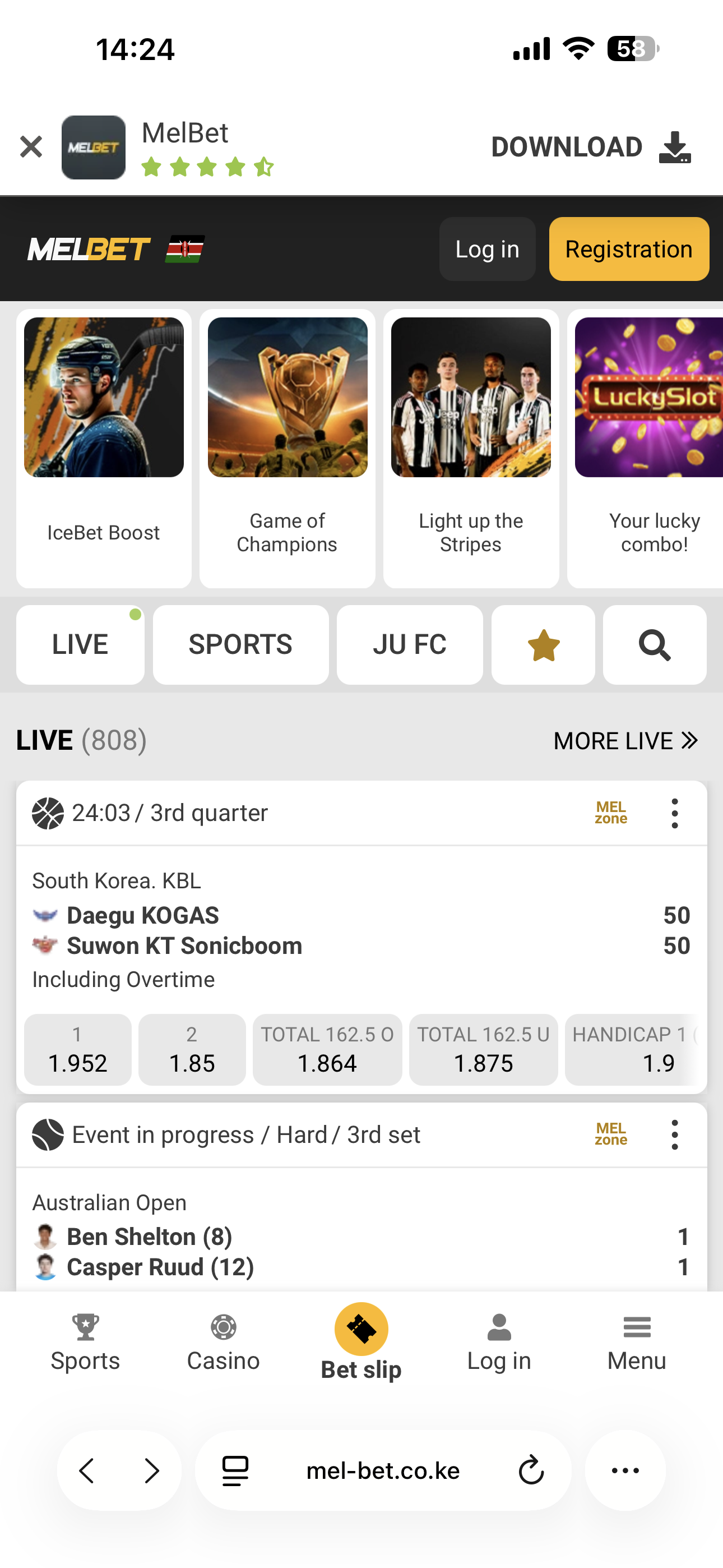Viewport: 723px width, 1568px height.
Task: Open the Registration page
Action: 628,249
